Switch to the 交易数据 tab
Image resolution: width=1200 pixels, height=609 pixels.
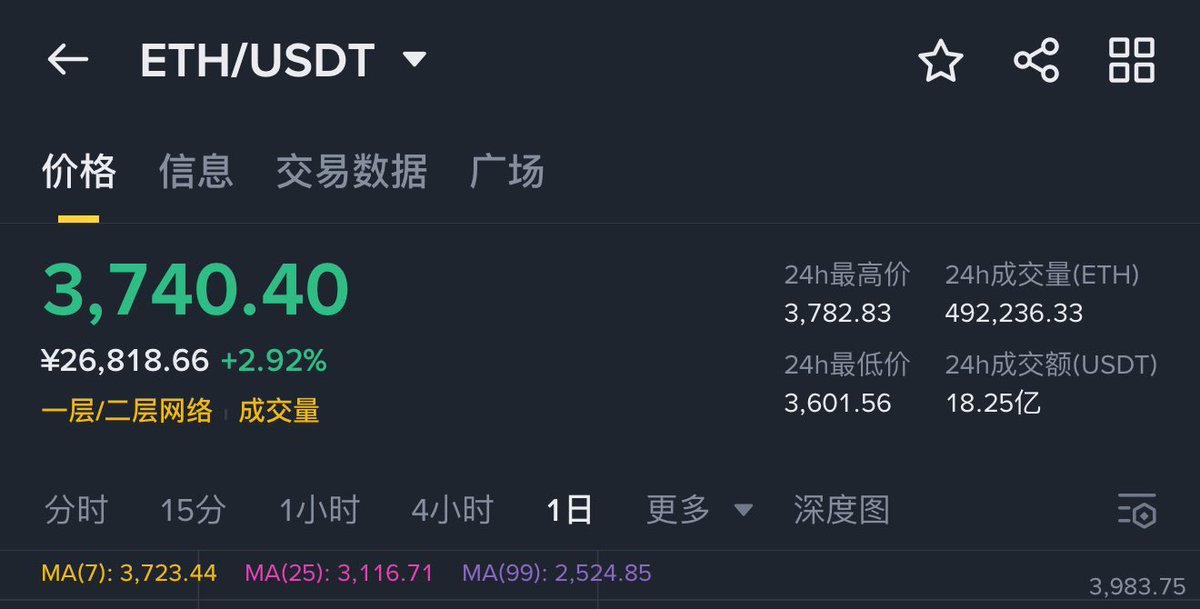pyautogui.click(x=351, y=172)
